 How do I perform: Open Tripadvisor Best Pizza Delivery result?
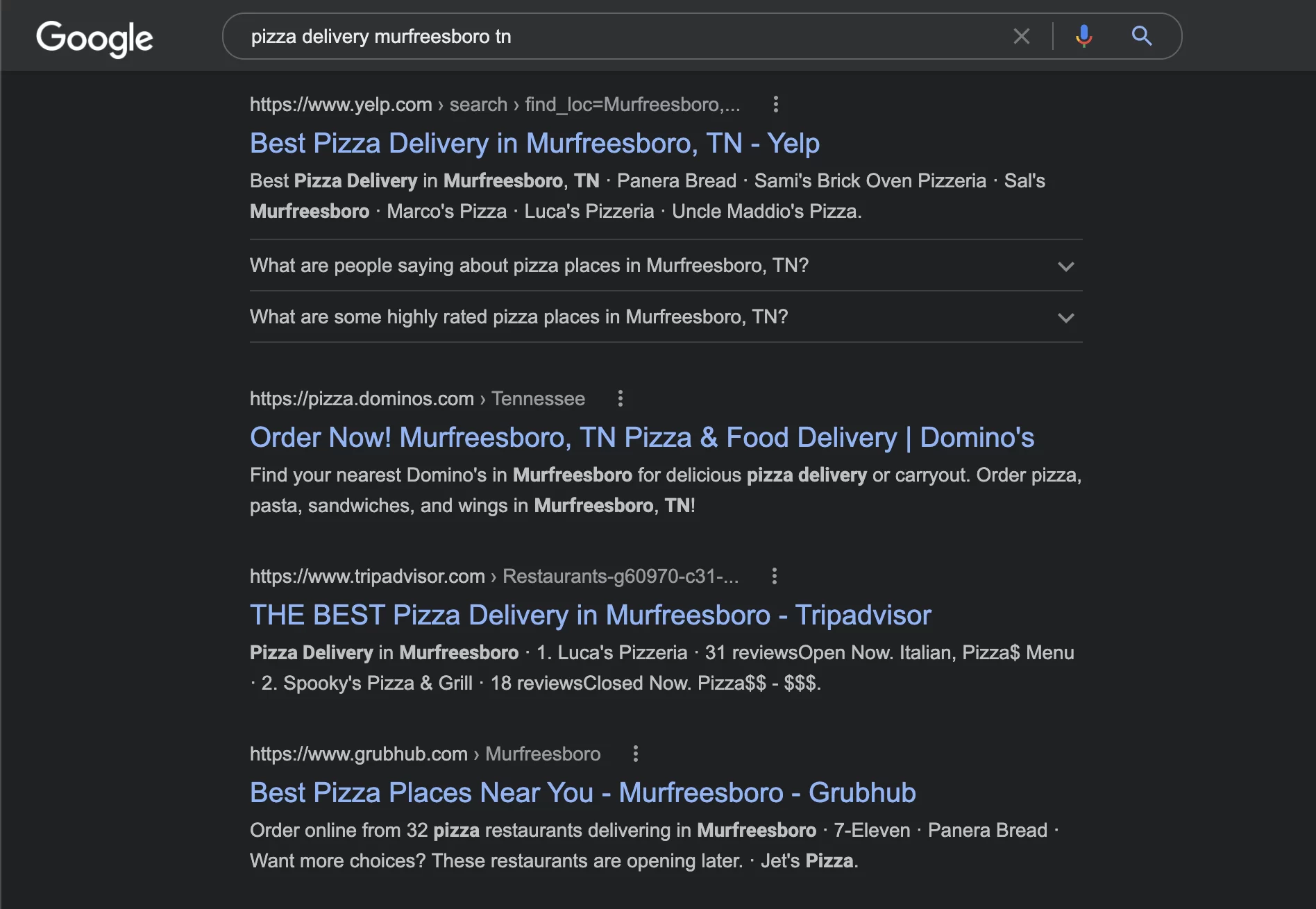coord(590,615)
